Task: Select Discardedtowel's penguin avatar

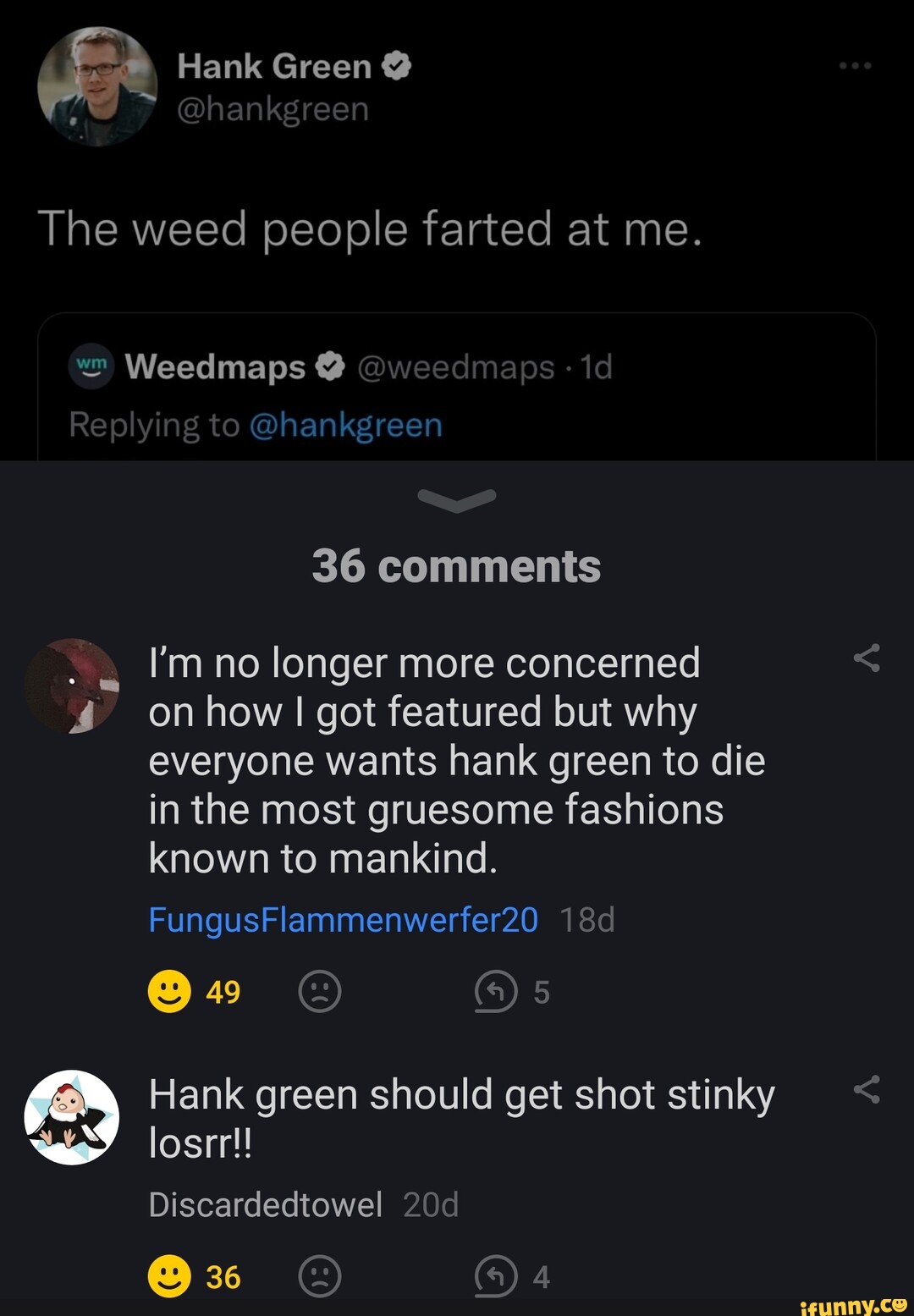Action: (72, 1117)
